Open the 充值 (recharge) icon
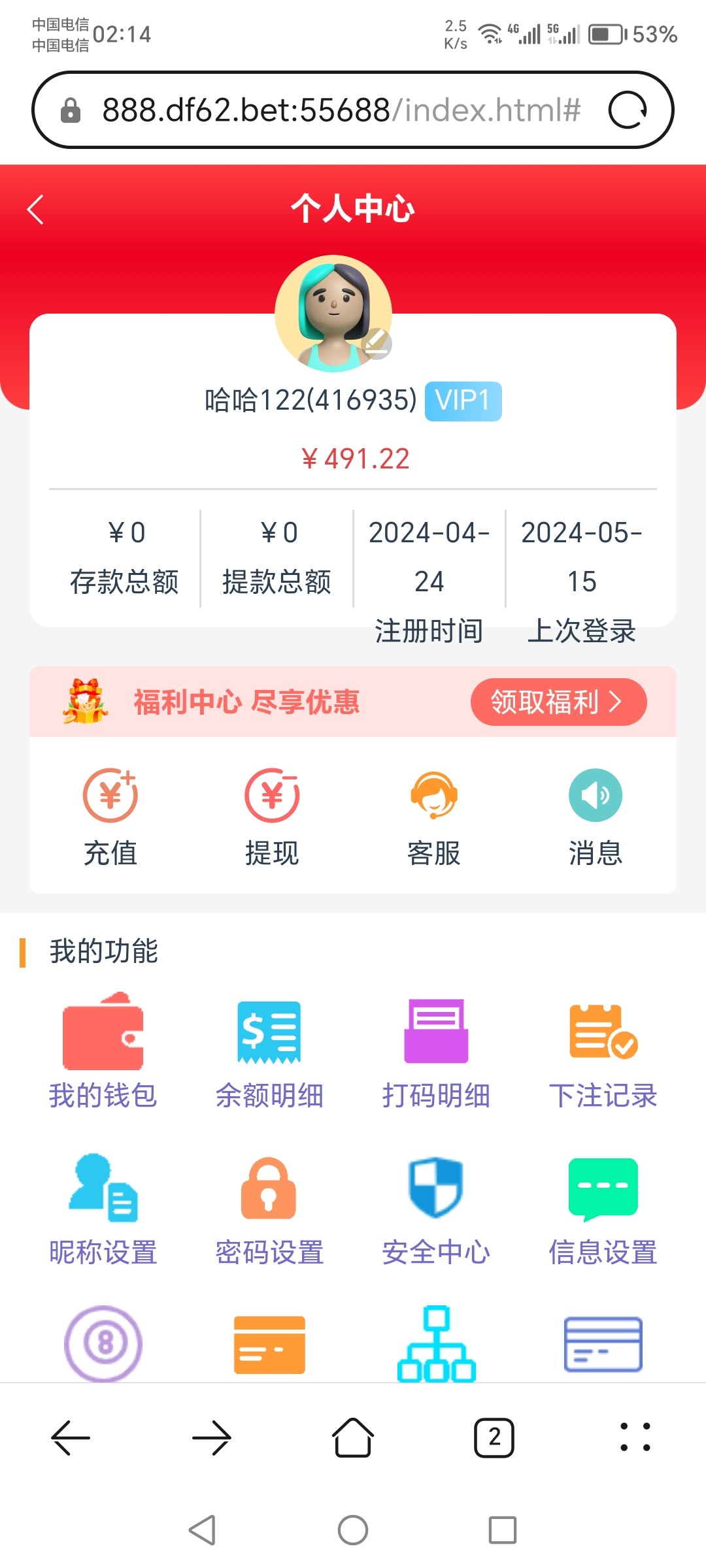The width and height of the screenshot is (706, 1568). (x=109, y=796)
